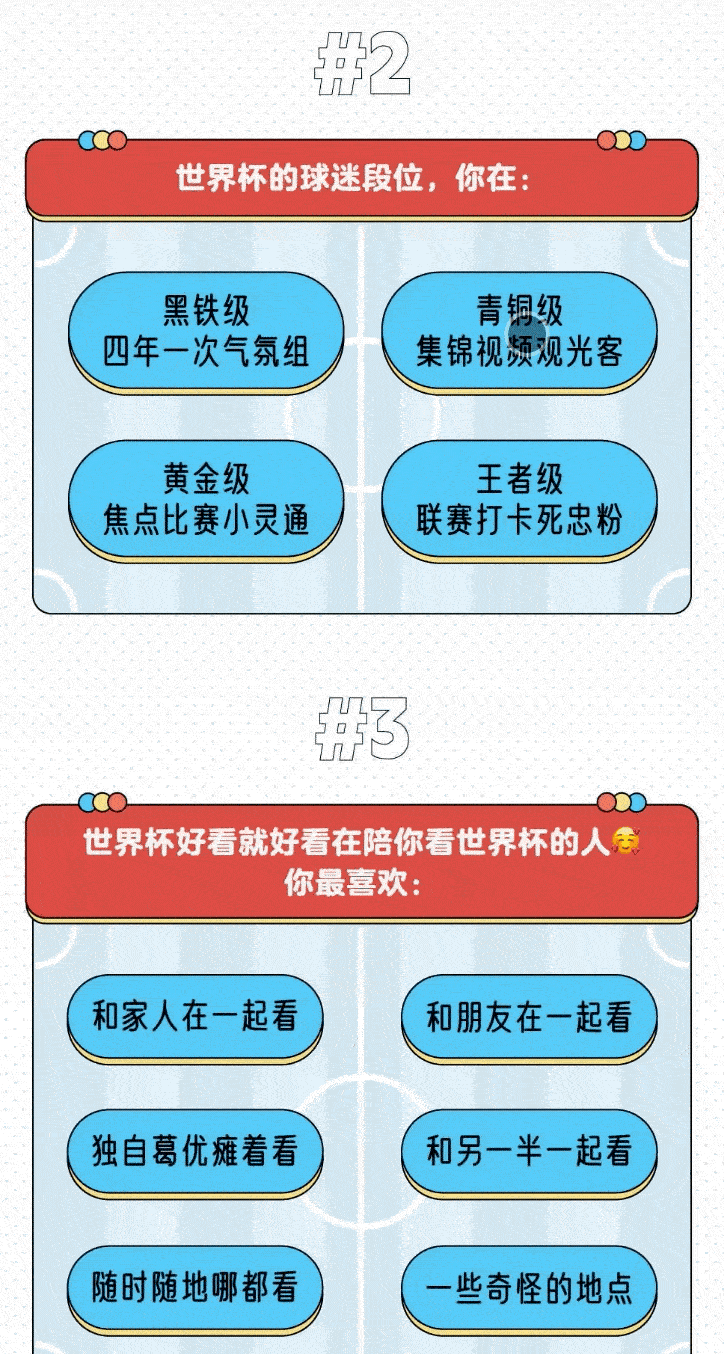Select 随时随地哪都看
This screenshot has height=1354, width=724.
tap(195, 1287)
